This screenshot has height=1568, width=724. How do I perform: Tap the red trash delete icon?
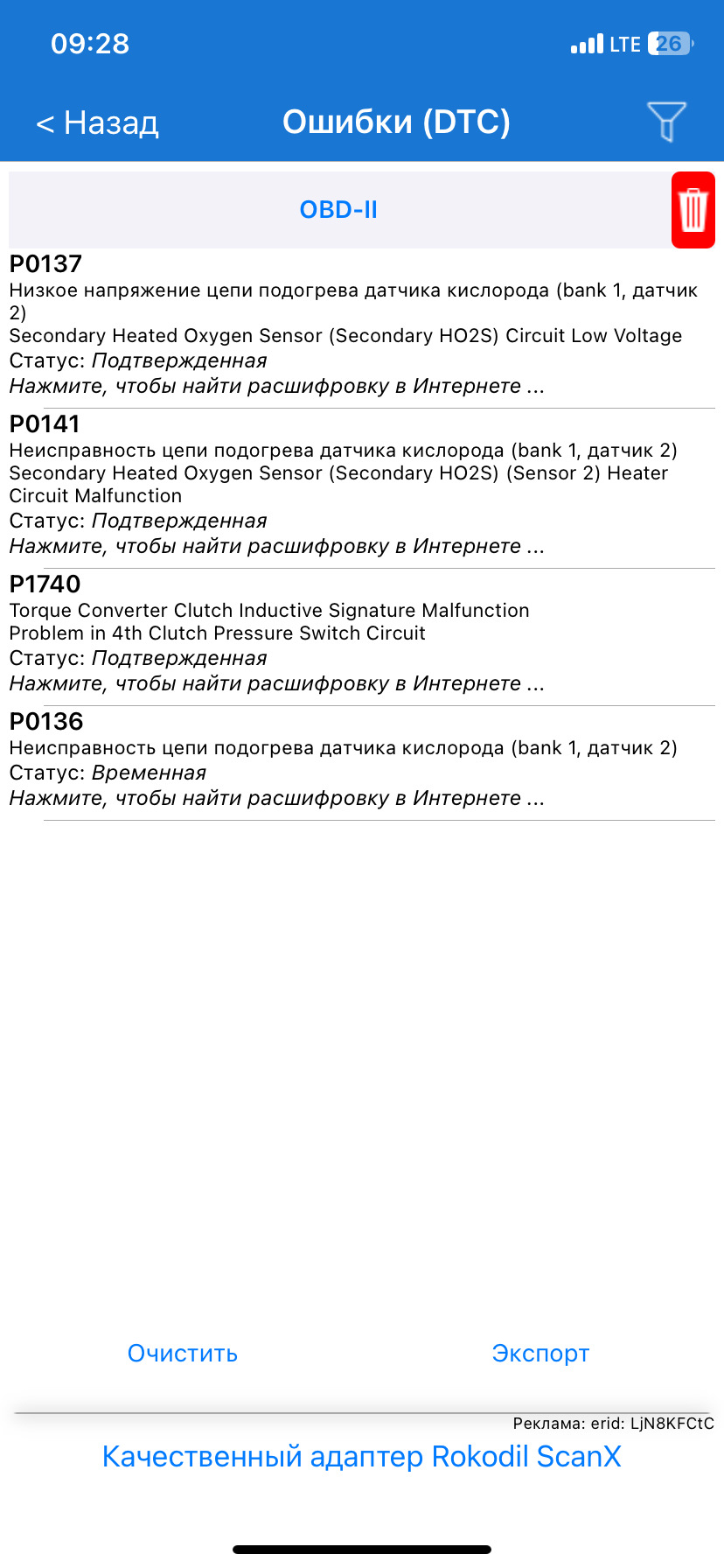[693, 210]
